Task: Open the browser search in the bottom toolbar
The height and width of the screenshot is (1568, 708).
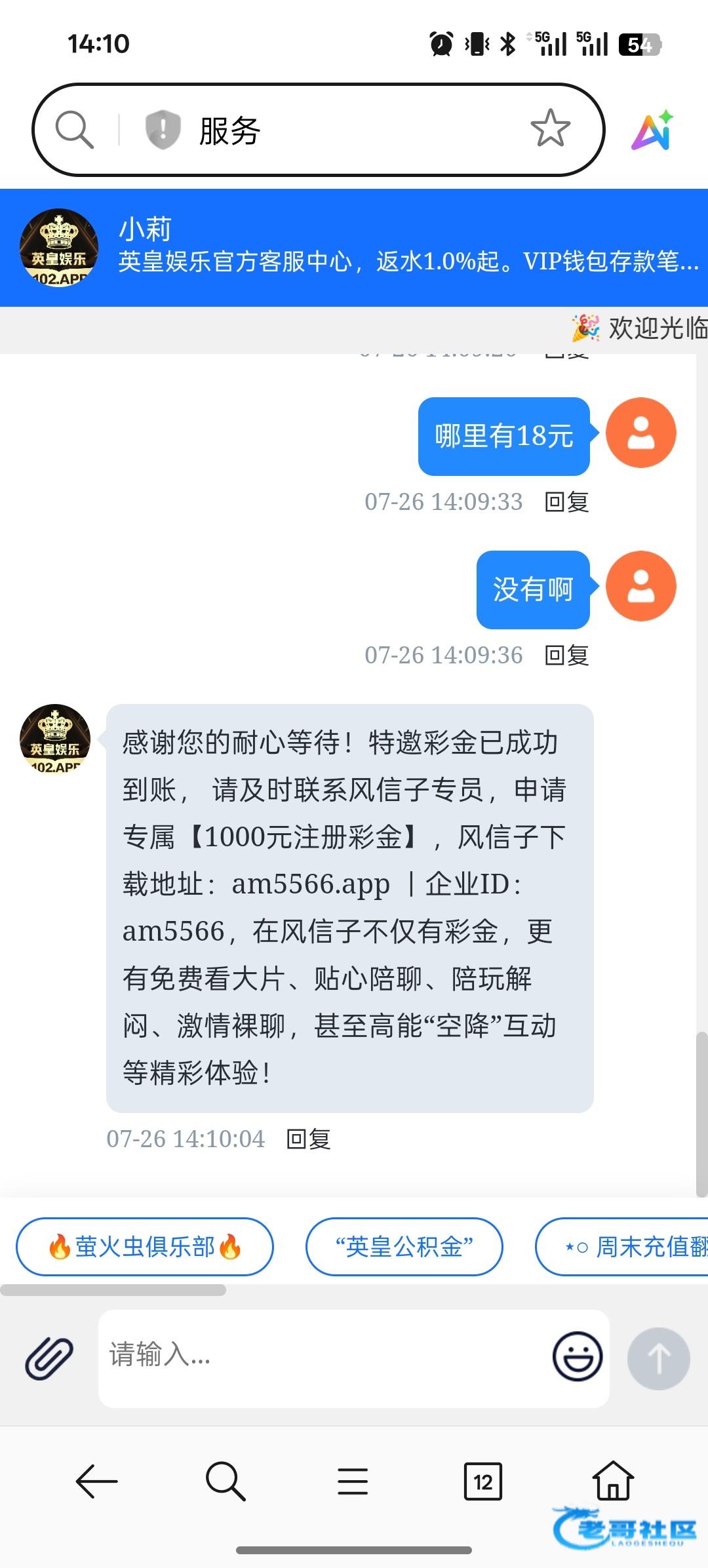Action: 225,1481
